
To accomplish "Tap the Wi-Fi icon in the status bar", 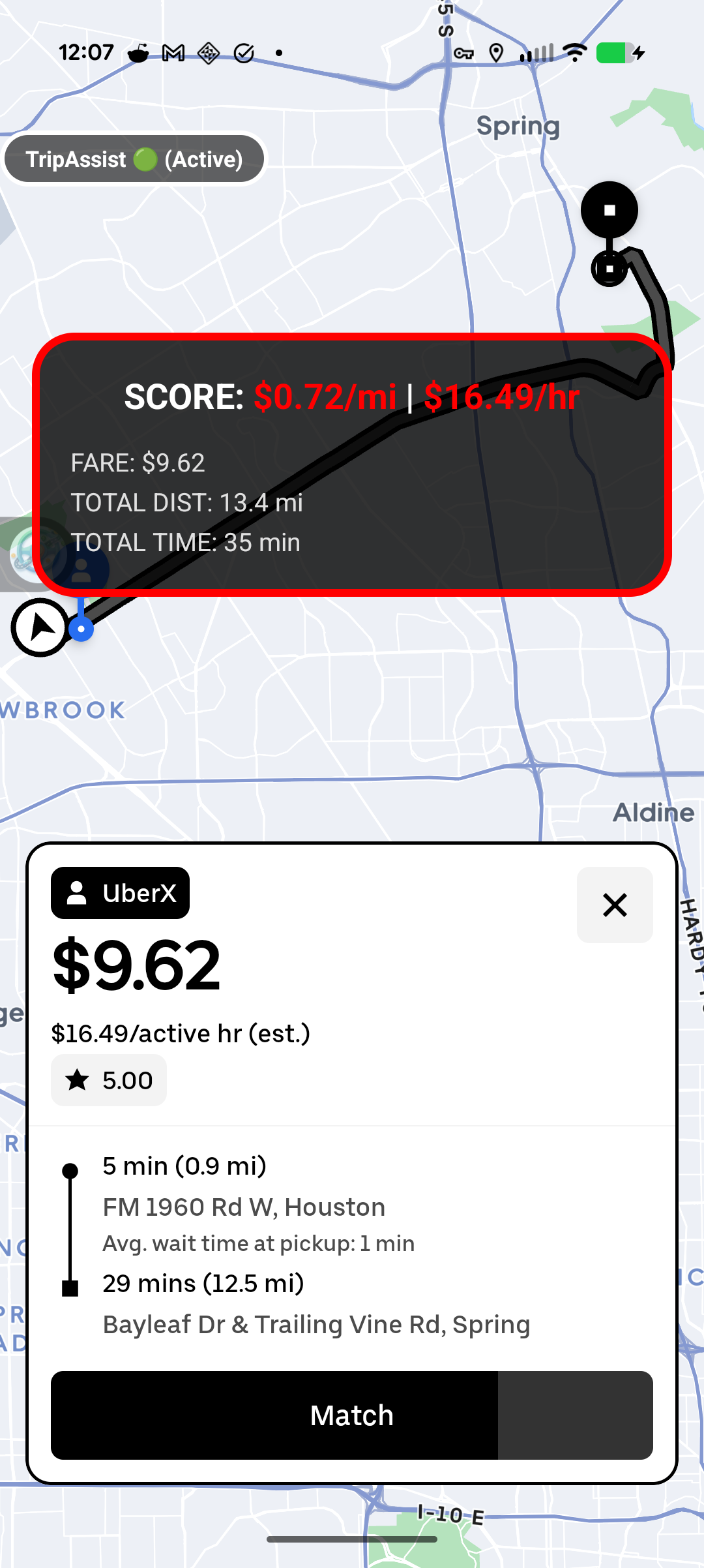I will pos(575,52).
